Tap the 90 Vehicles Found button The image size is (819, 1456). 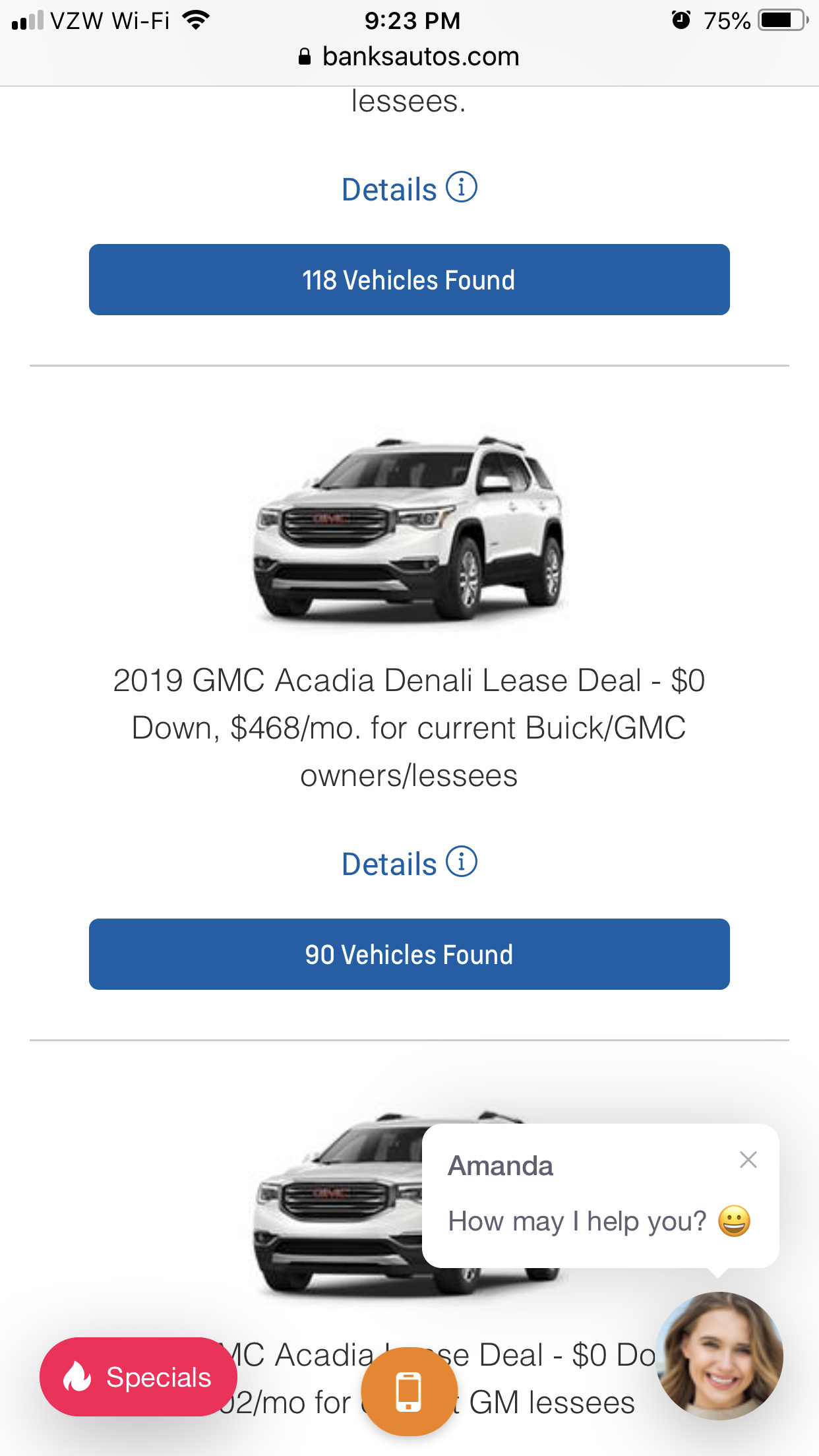pyautogui.click(x=409, y=954)
